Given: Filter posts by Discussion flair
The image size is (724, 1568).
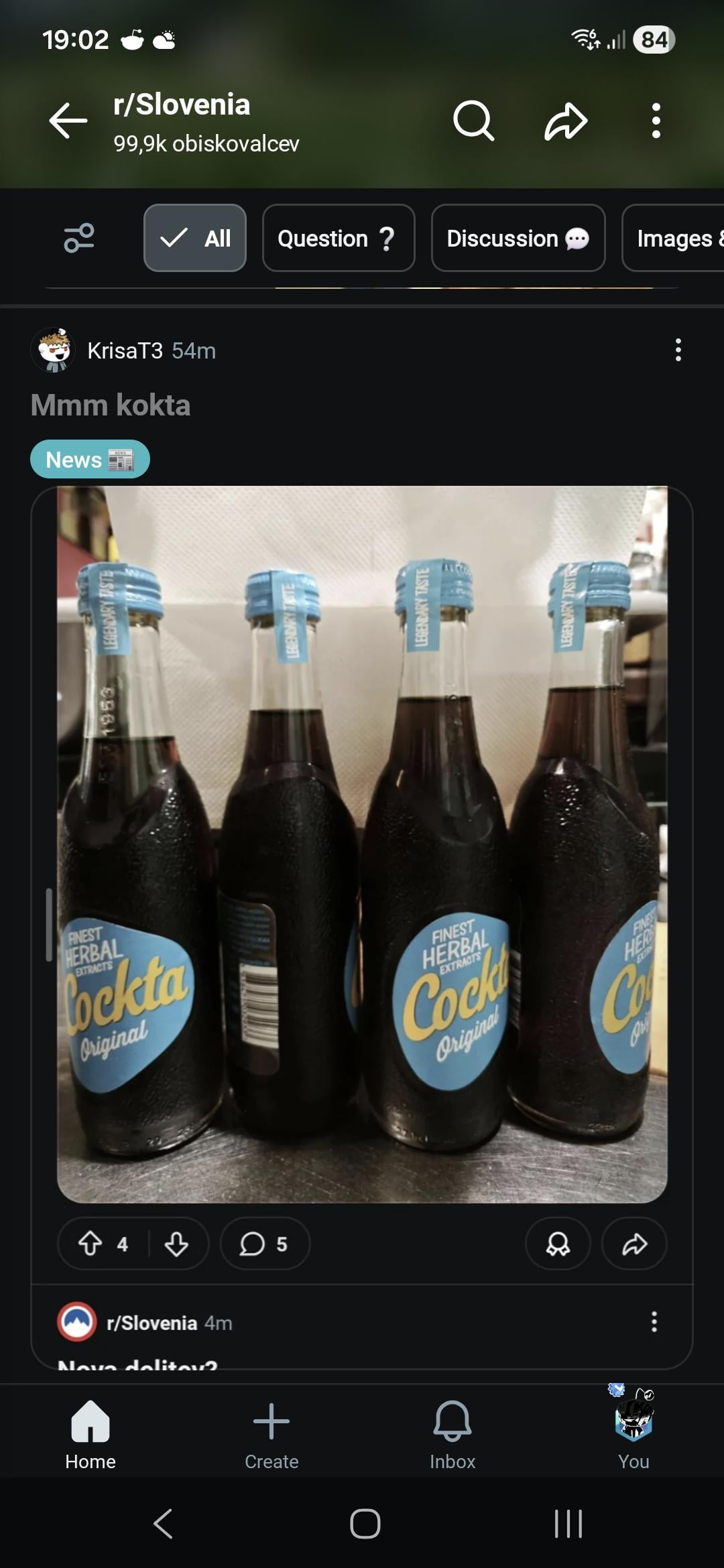Looking at the screenshot, I should tap(518, 238).
